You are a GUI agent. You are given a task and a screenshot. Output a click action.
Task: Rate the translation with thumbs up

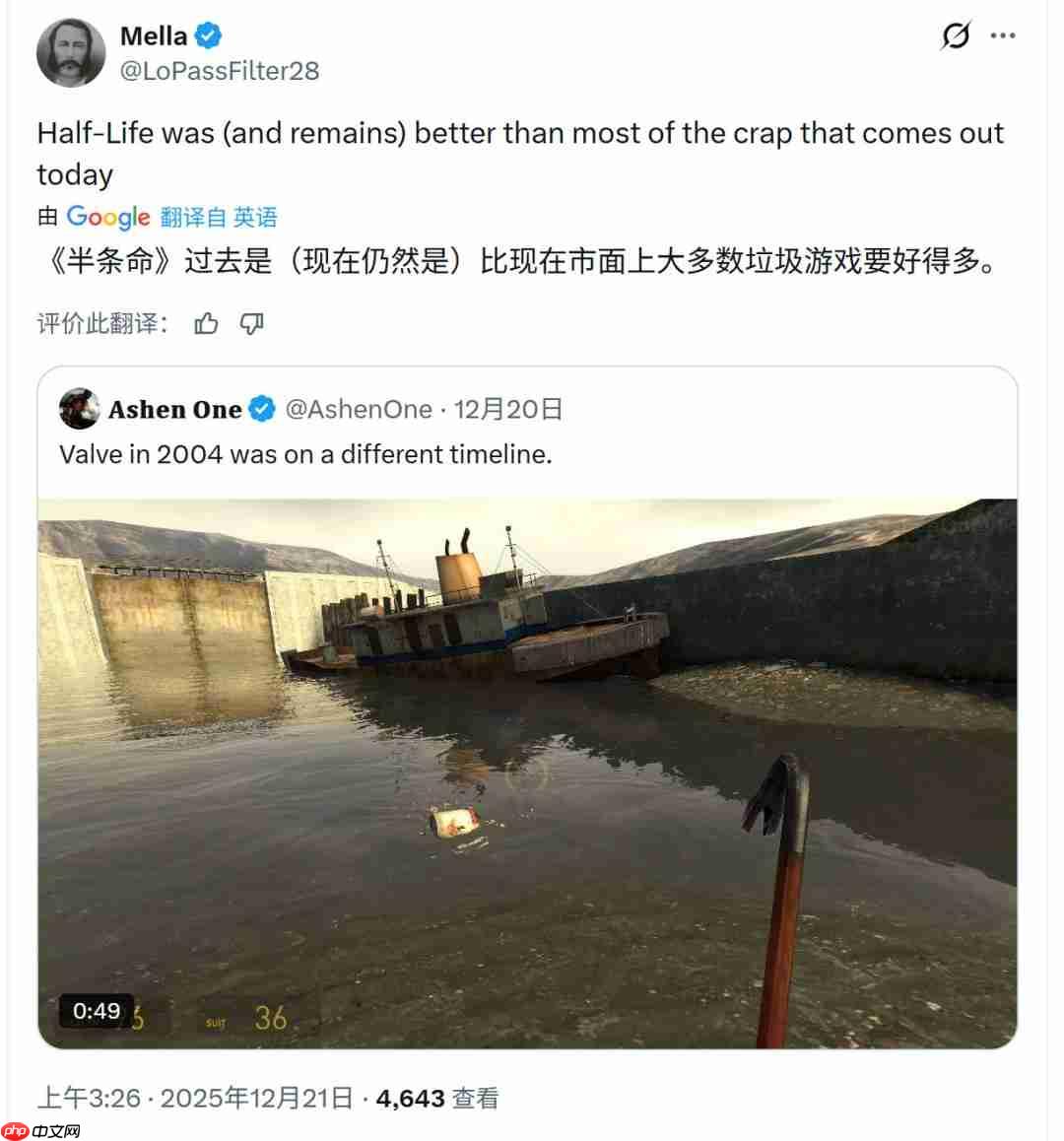pos(206,323)
